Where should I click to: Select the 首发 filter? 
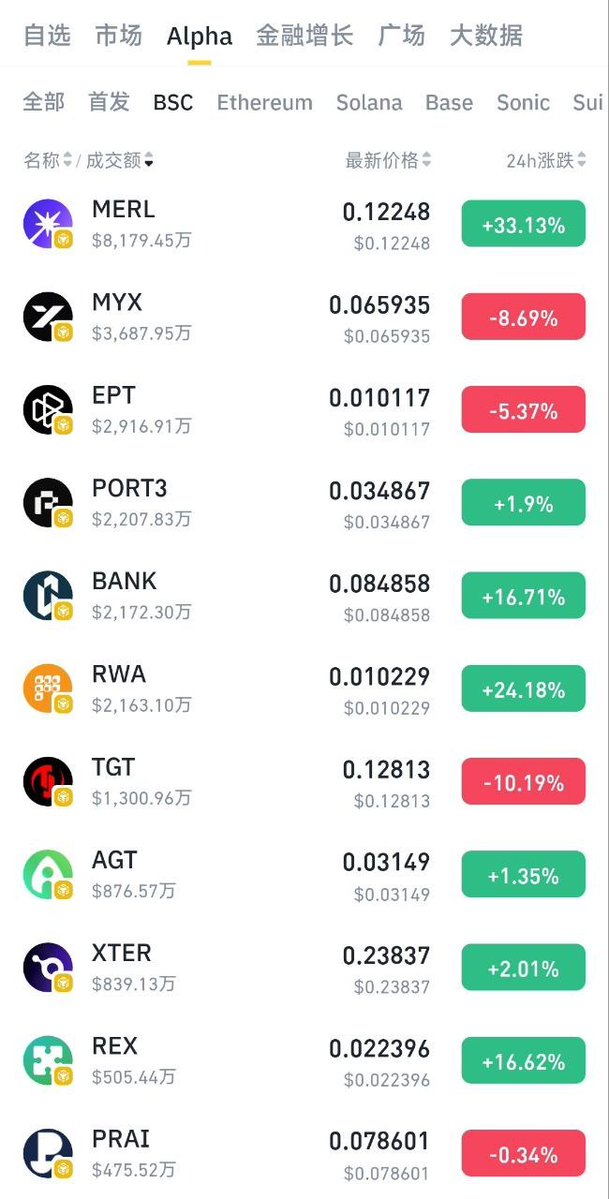tap(109, 102)
